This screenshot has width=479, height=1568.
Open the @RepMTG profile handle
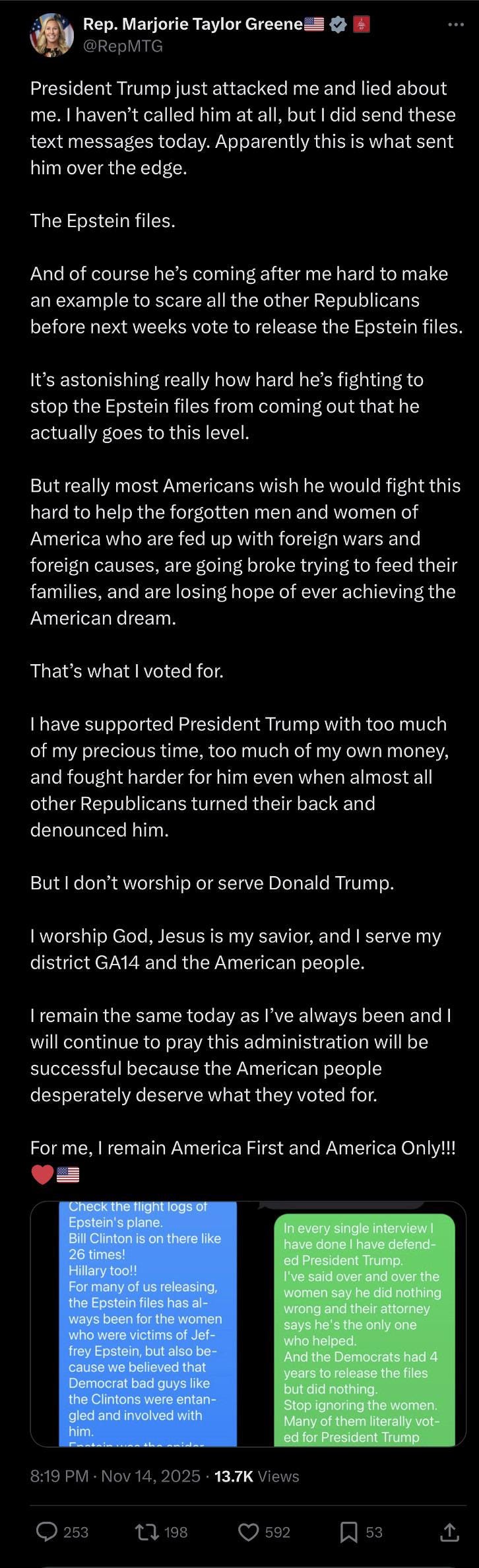click(123, 46)
